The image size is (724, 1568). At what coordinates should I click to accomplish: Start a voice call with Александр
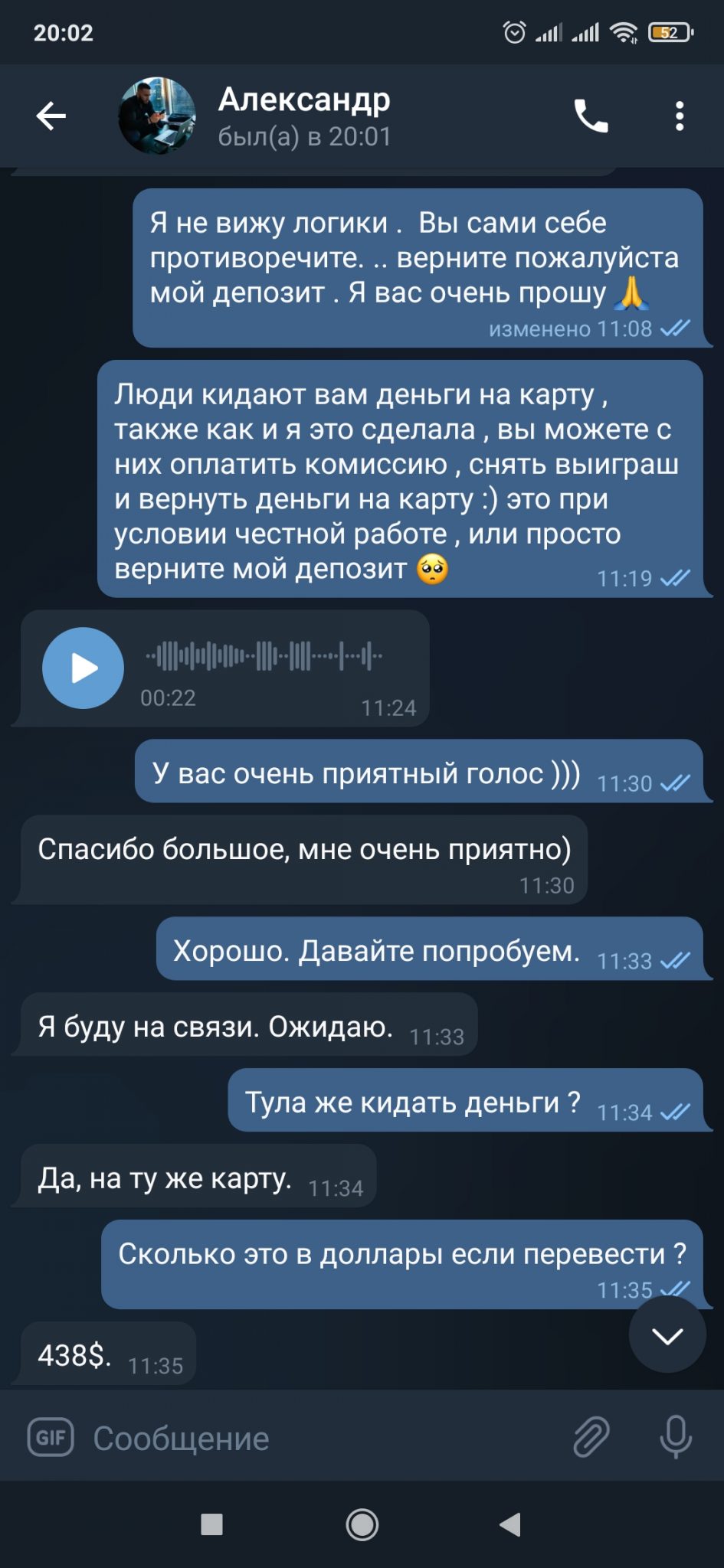(x=591, y=116)
